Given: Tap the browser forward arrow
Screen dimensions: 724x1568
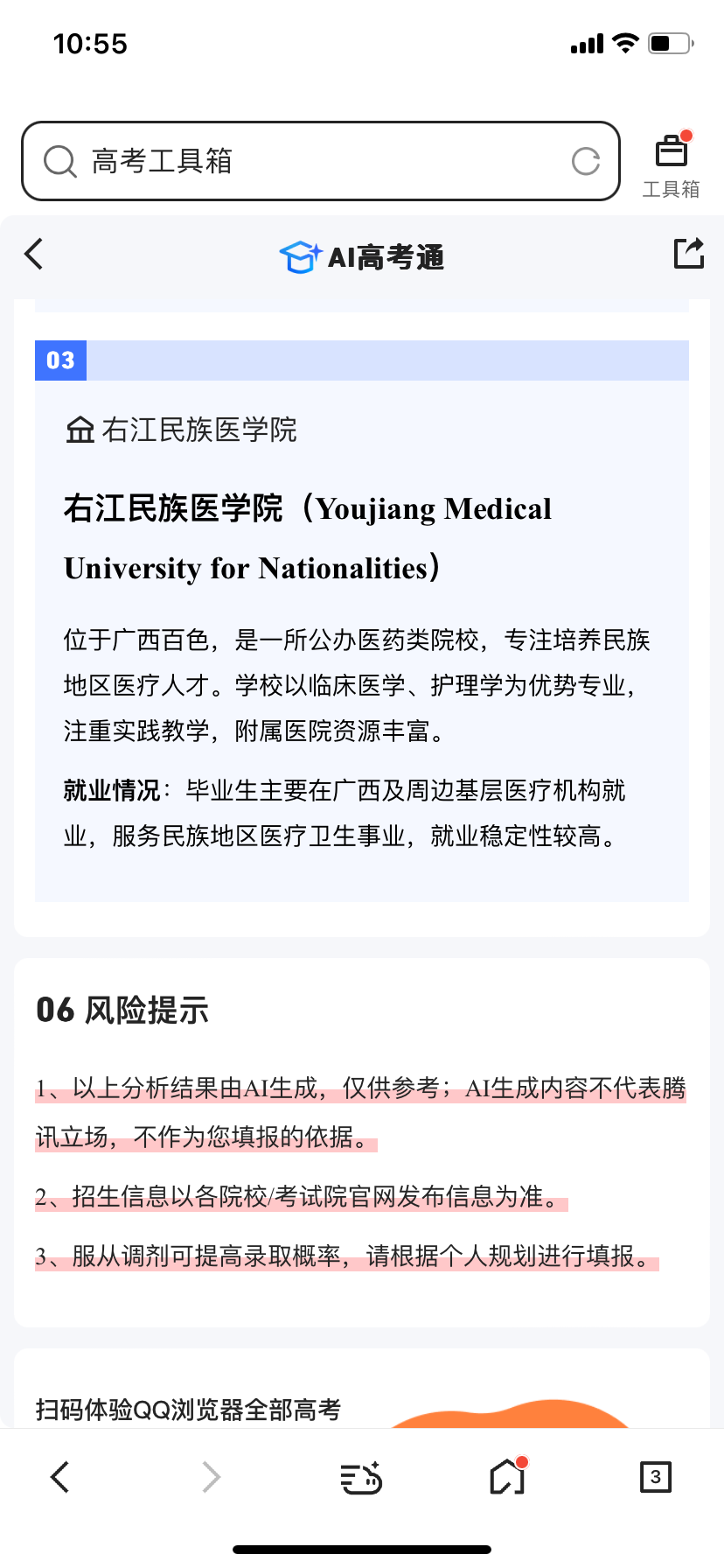Looking at the screenshot, I should click(x=211, y=1477).
